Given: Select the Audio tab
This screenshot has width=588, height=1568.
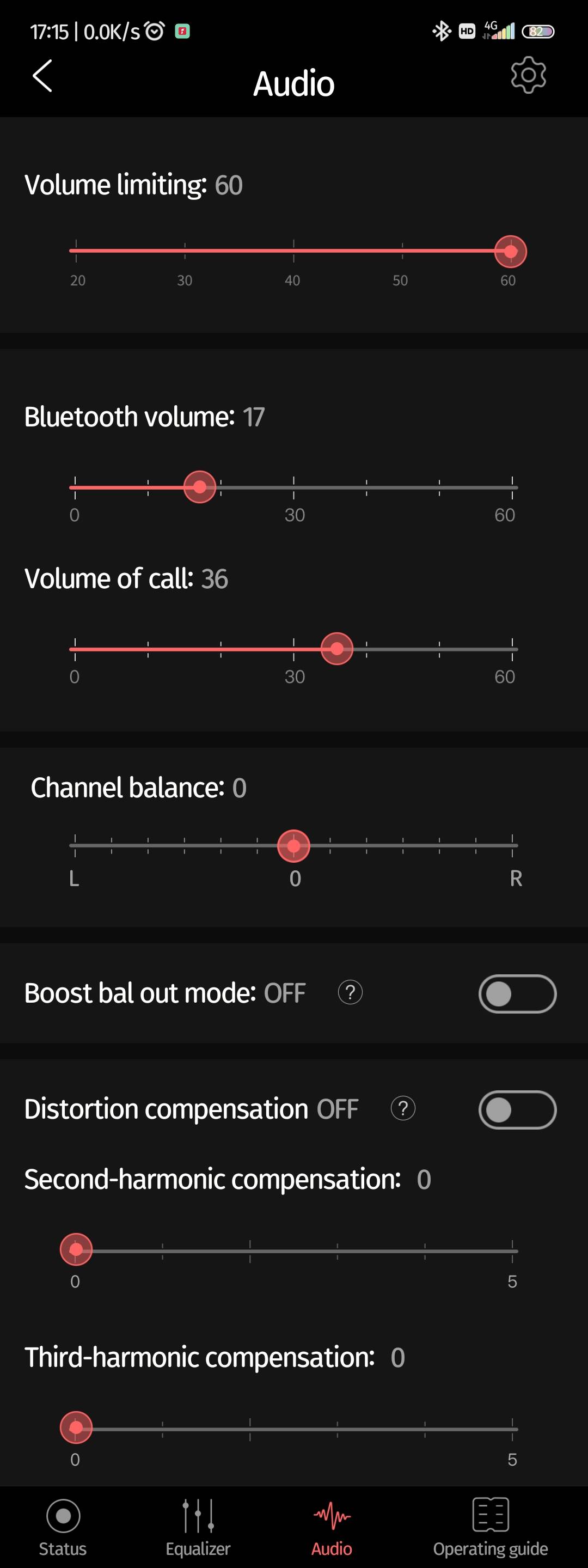Looking at the screenshot, I should (x=332, y=1527).
